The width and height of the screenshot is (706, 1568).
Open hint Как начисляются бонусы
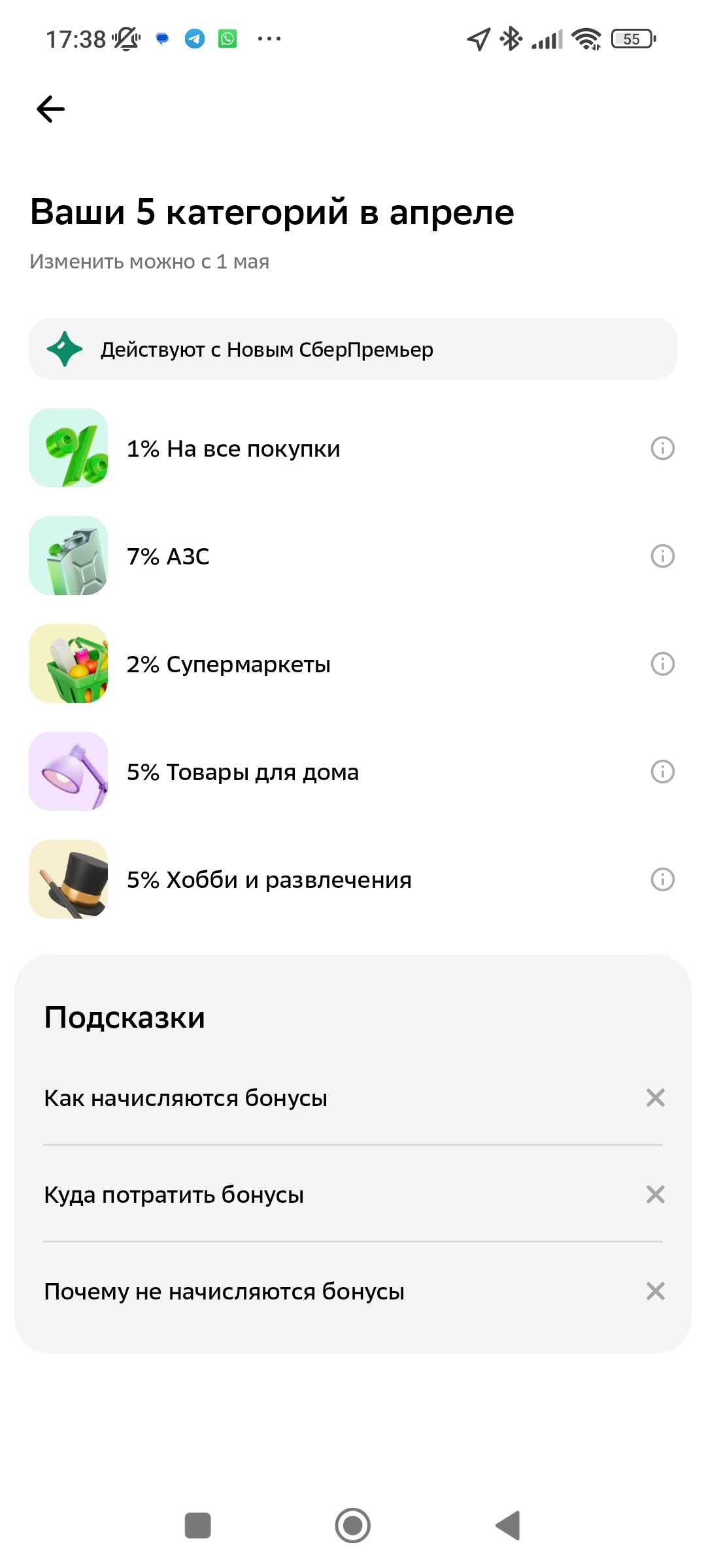click(x=186, y=1098)
